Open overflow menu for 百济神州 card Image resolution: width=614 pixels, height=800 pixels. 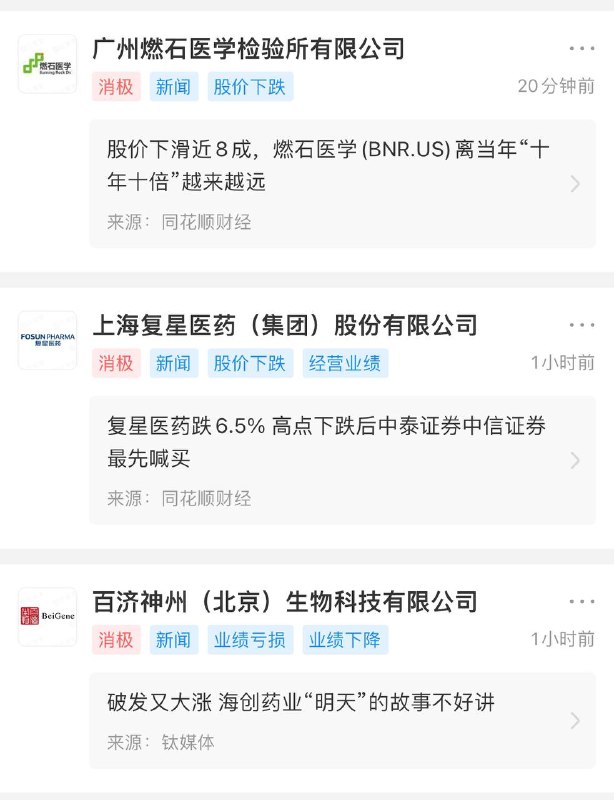click(x=581, y=601)
